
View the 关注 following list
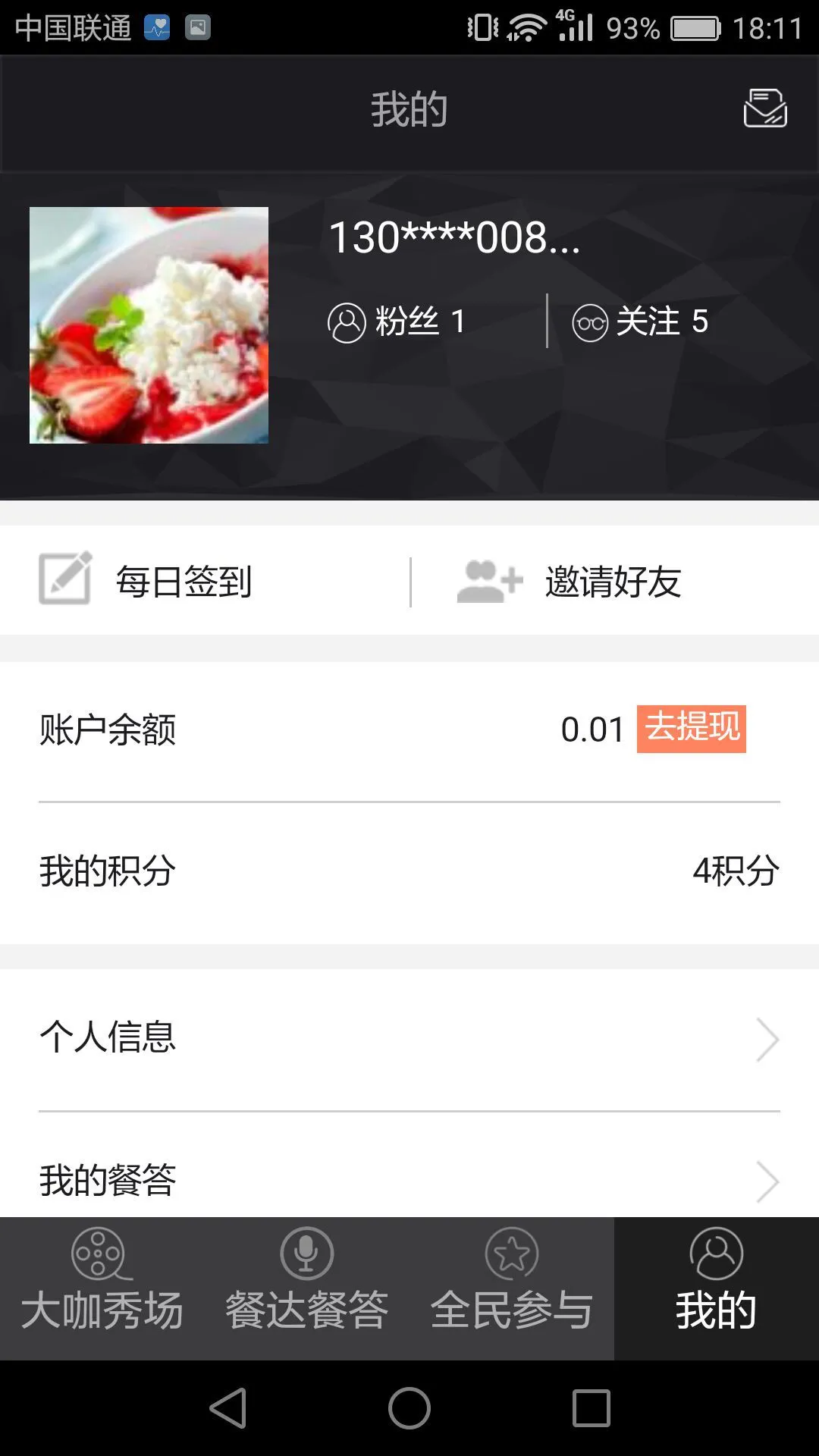tap(641, 322)
